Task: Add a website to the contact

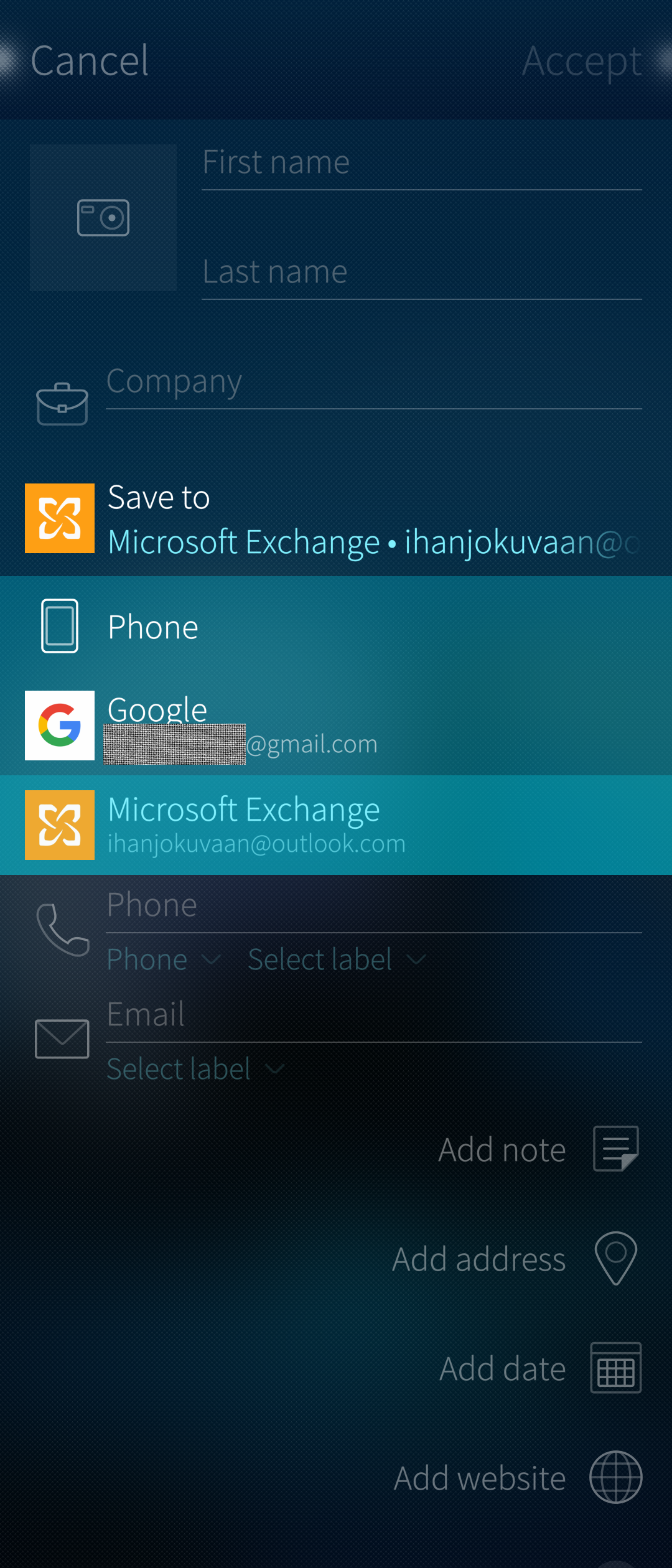Action: tap(516, 1478)
